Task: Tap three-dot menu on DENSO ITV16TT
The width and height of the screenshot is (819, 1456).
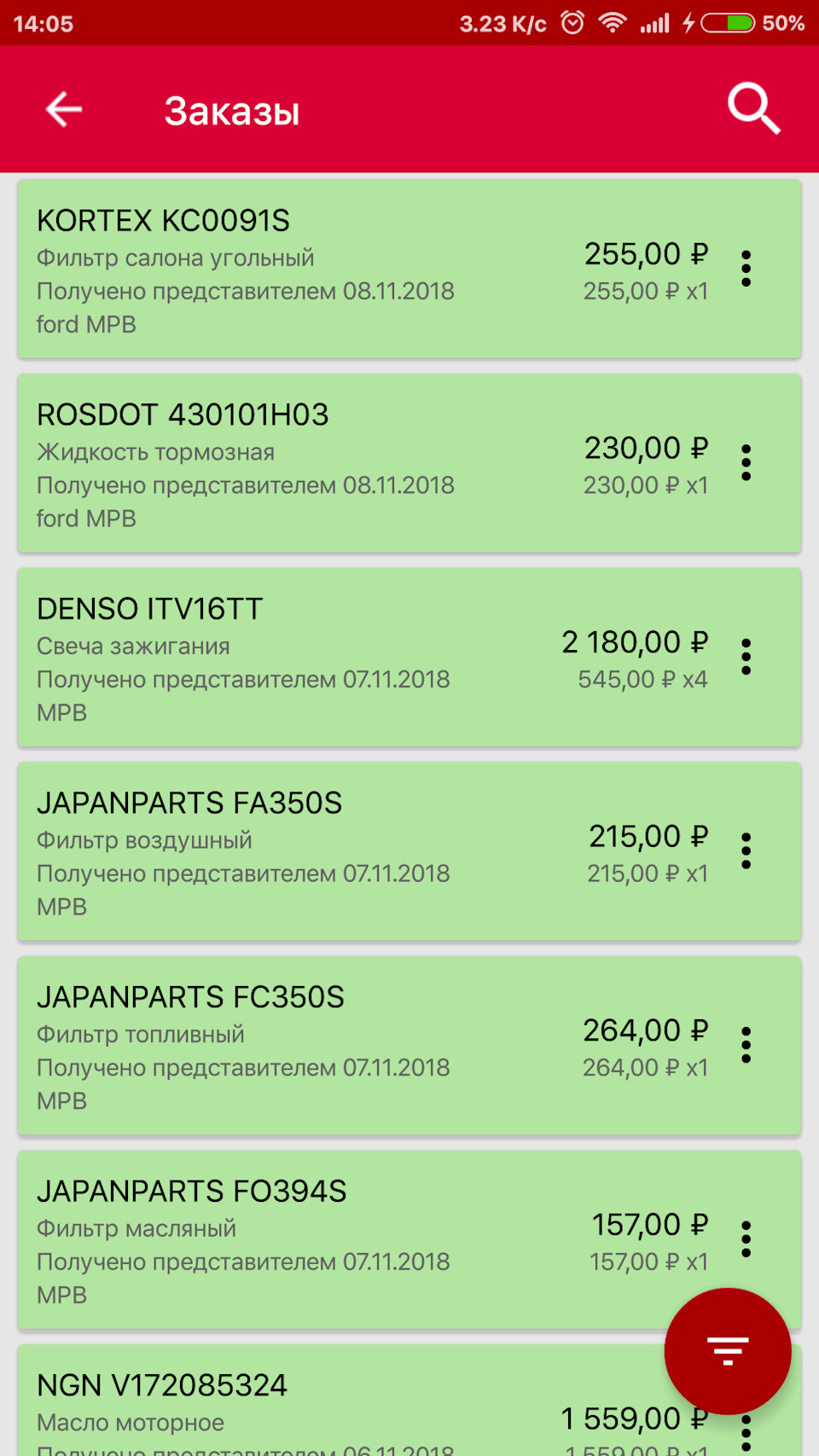Action: (746, 658)
